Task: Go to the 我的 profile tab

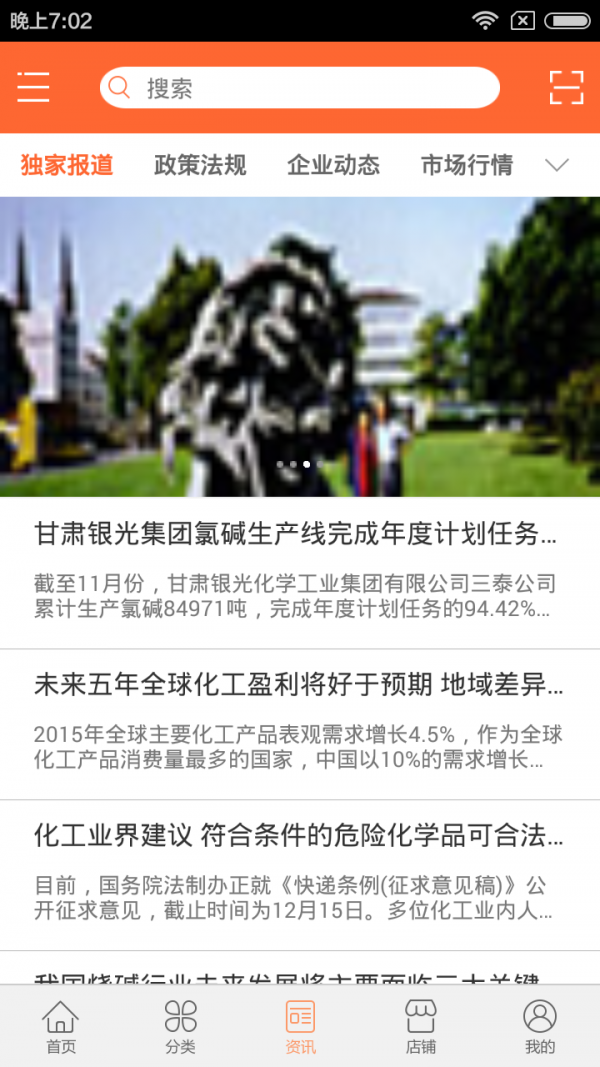Action: pos(540,1027)
